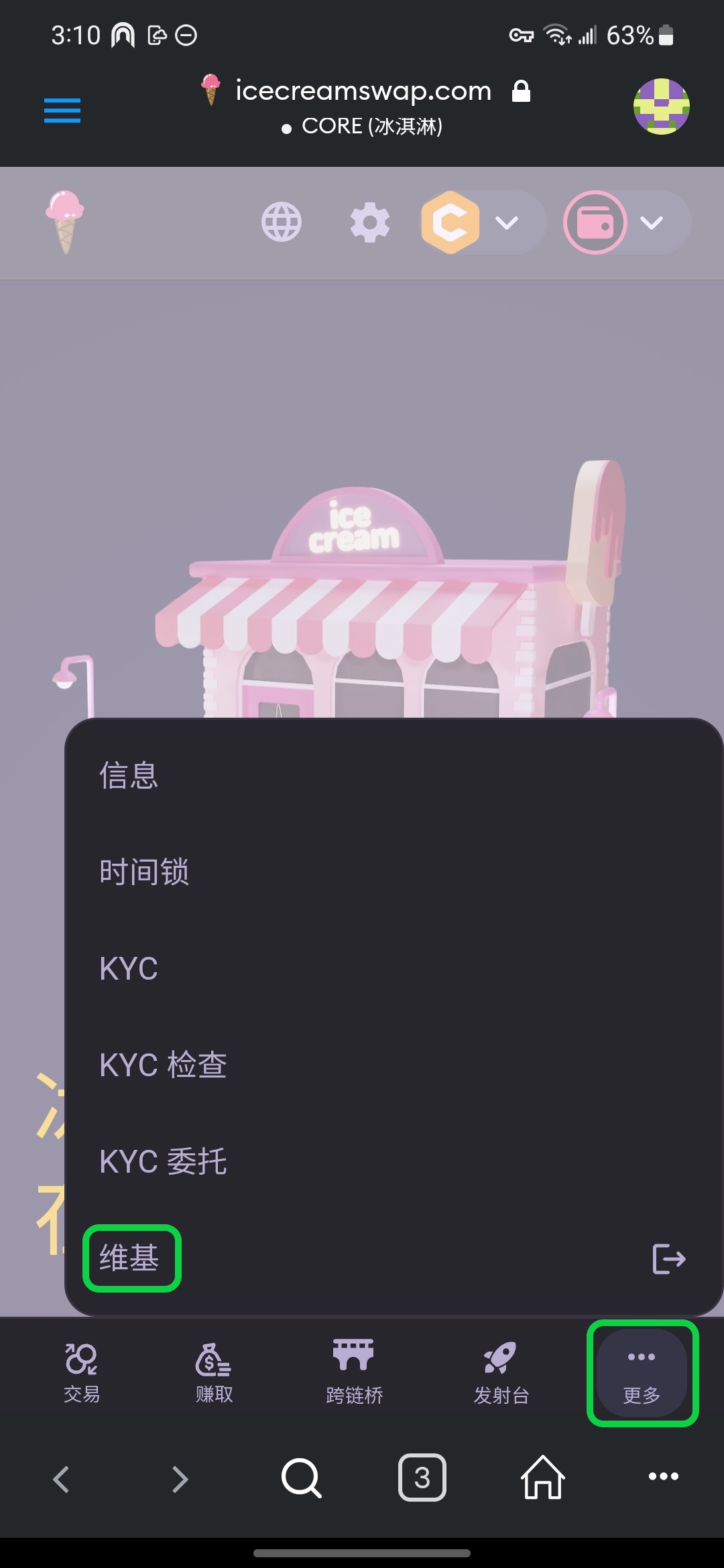Open KYC 委托 menu item
Image resolution: width=724 pixels, height=1568 pixels.
[163, 1162]
